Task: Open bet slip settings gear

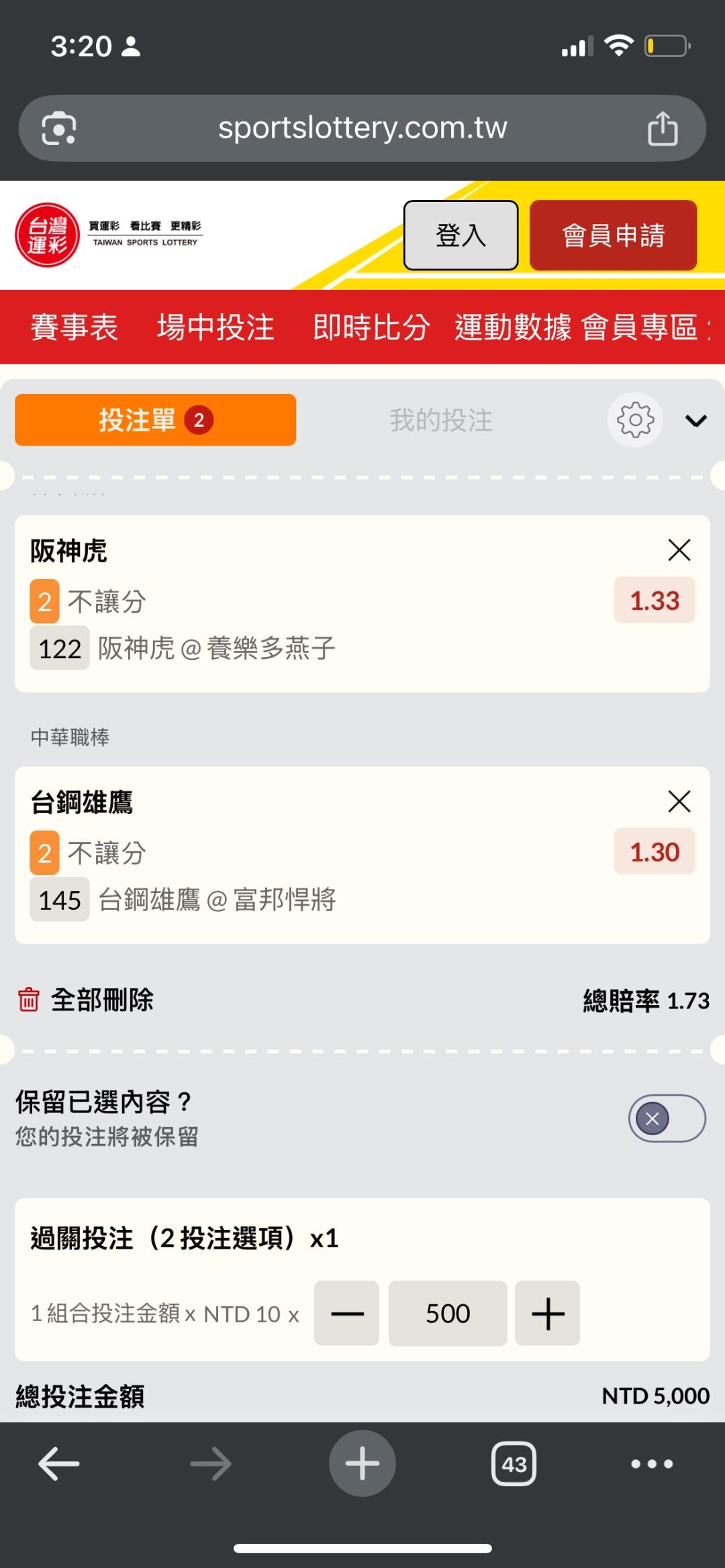Action: click(635, 420)
